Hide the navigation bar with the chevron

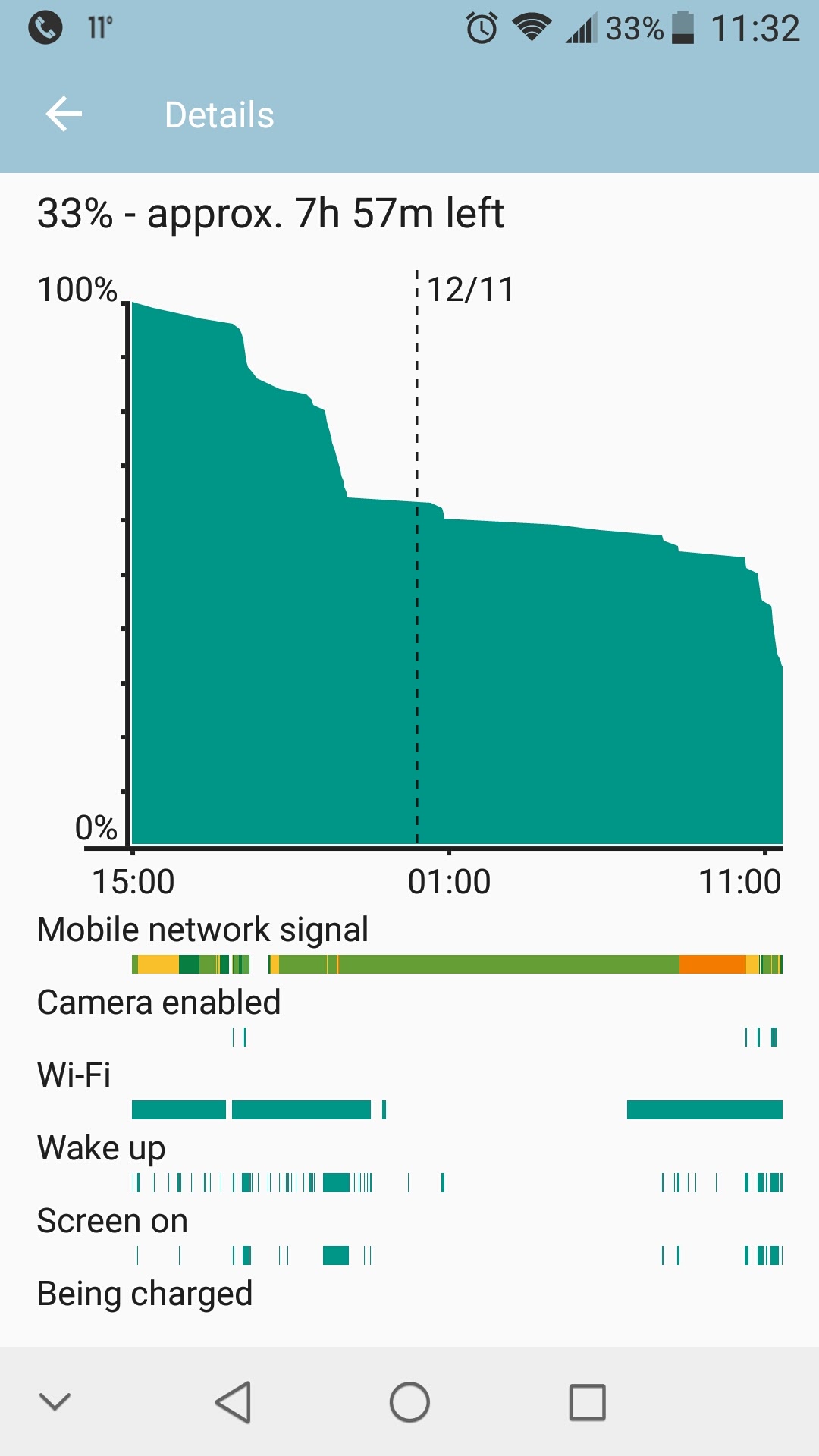pyautogui.click(x=55, y=1402)
